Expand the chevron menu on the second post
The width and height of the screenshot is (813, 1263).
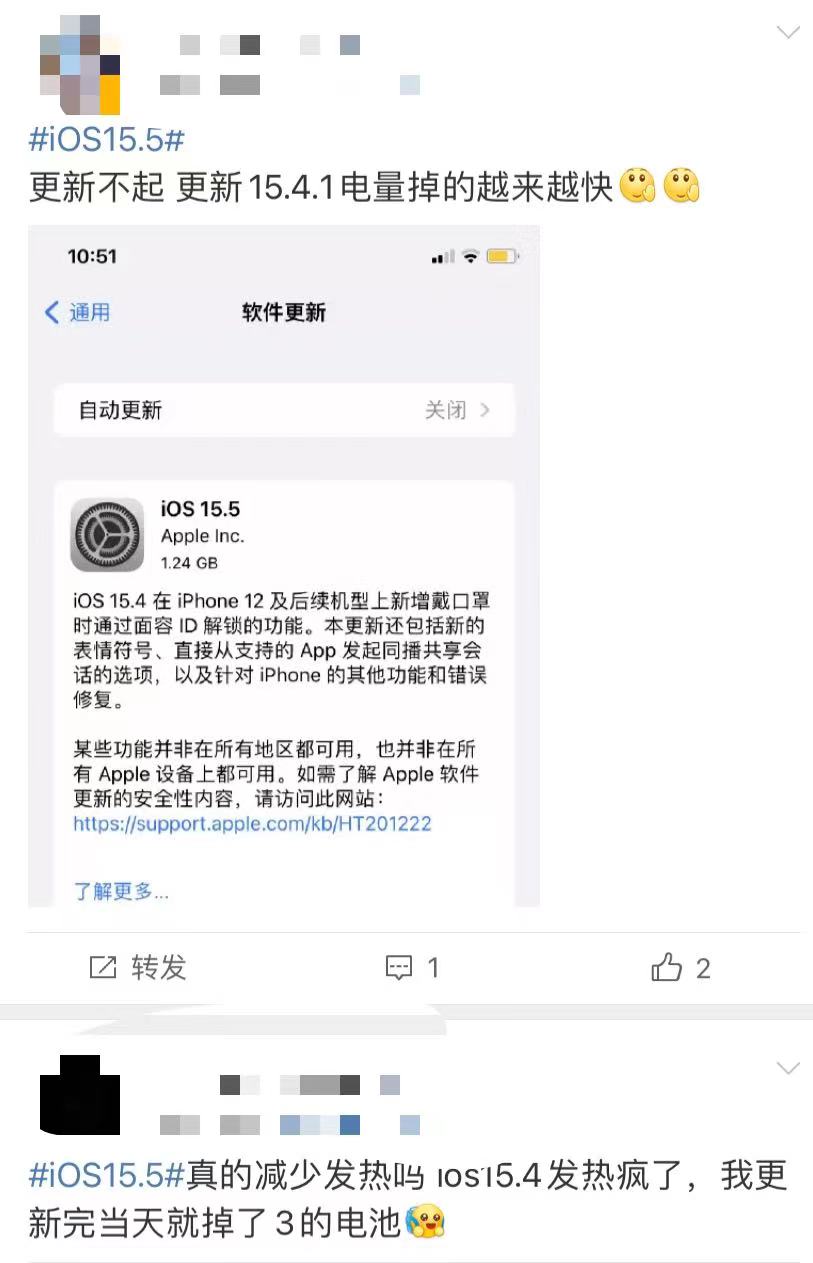(x=788, y=1068)
